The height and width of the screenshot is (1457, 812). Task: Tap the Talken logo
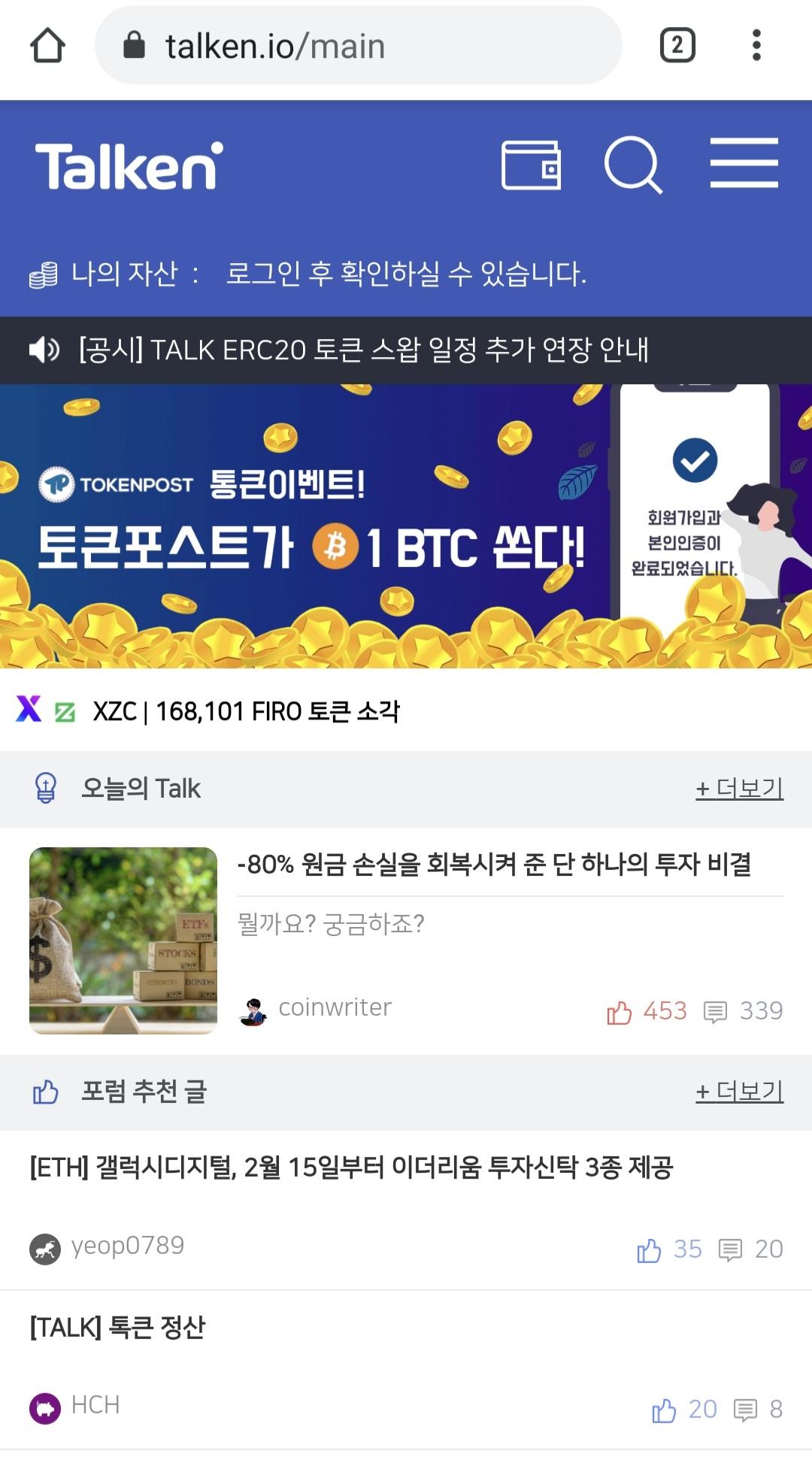coord(129,165)
